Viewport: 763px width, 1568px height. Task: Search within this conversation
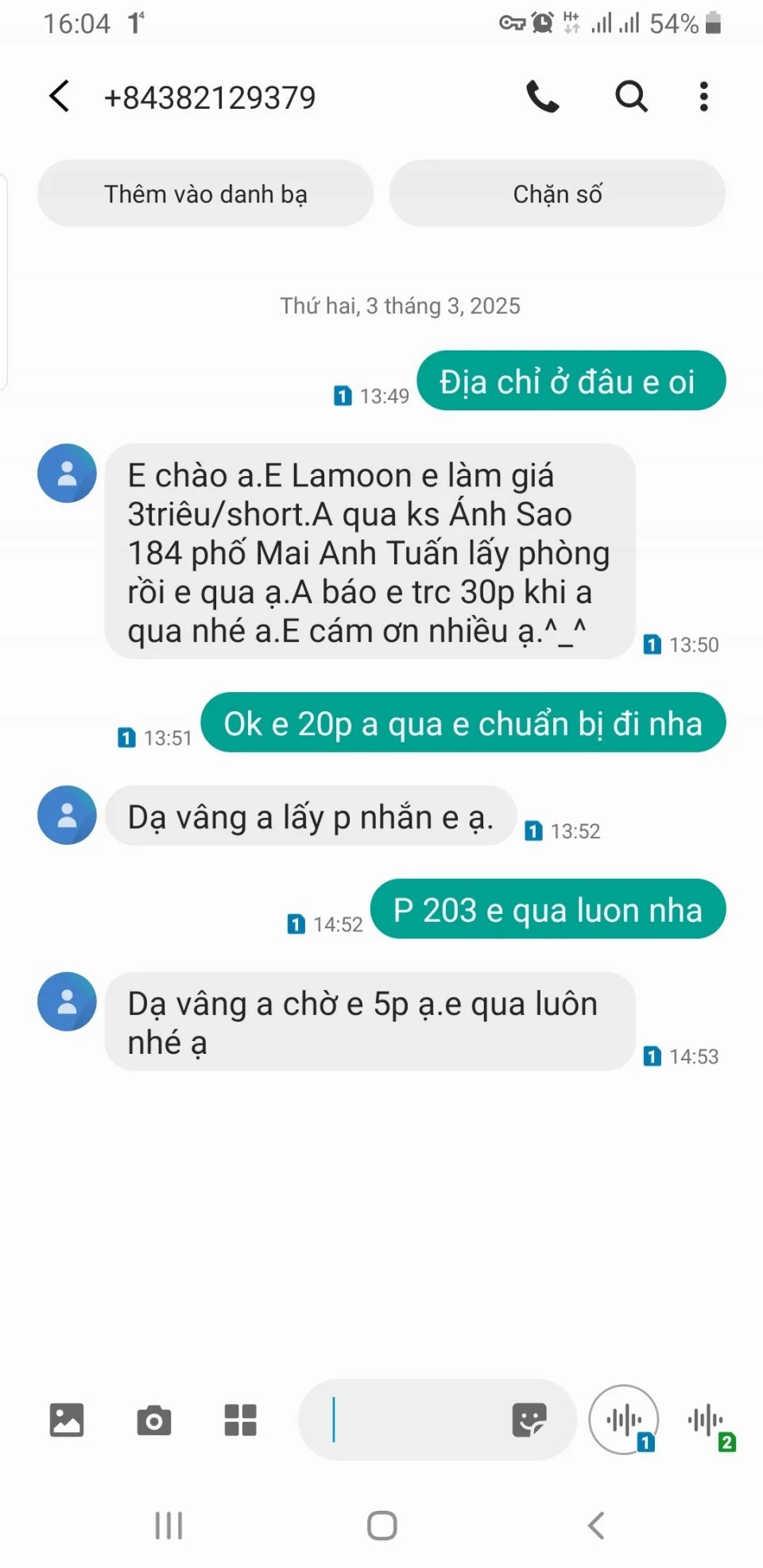click(631, 97)
